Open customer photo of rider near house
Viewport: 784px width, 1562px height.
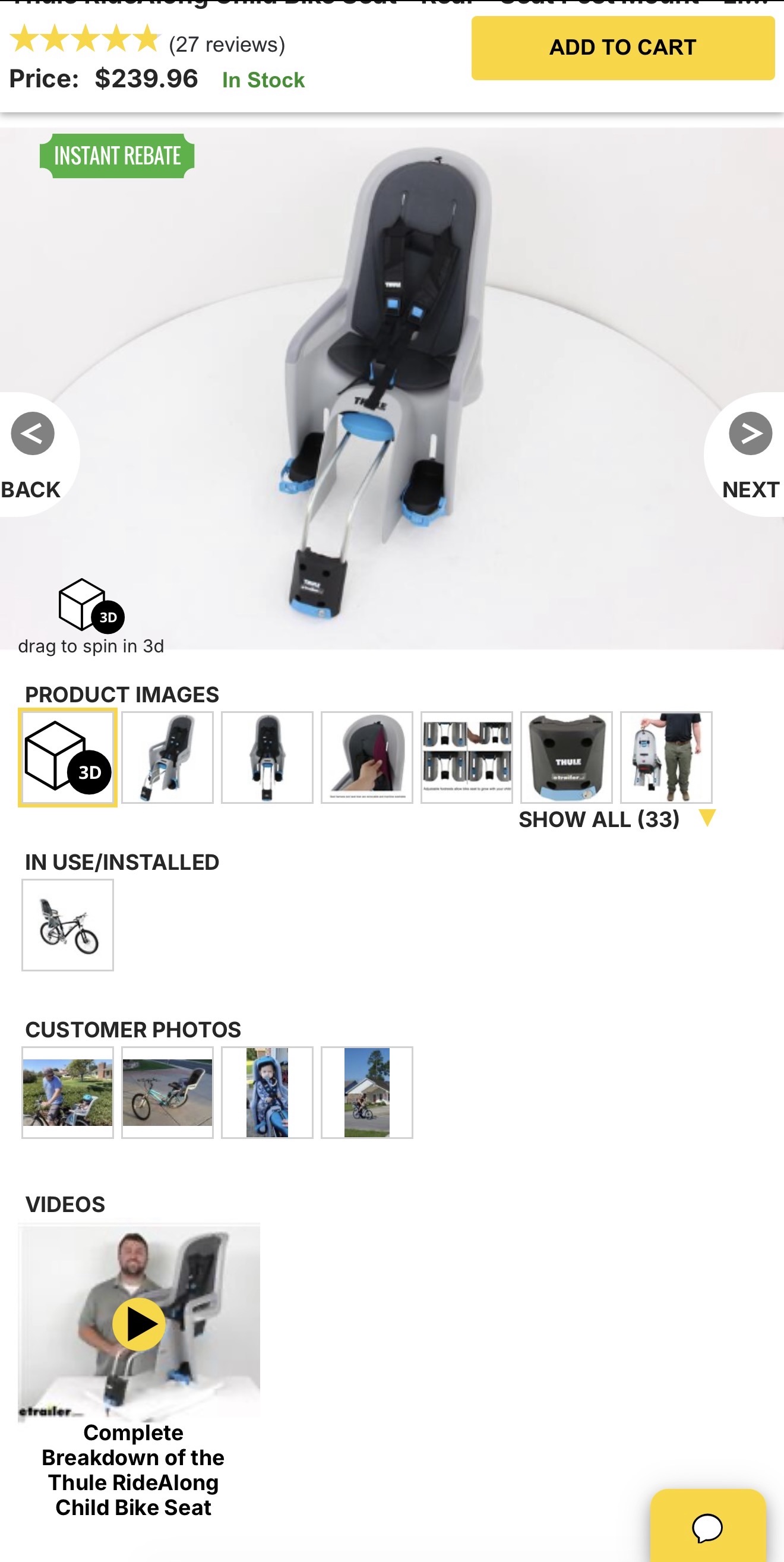coord(367,1092)
